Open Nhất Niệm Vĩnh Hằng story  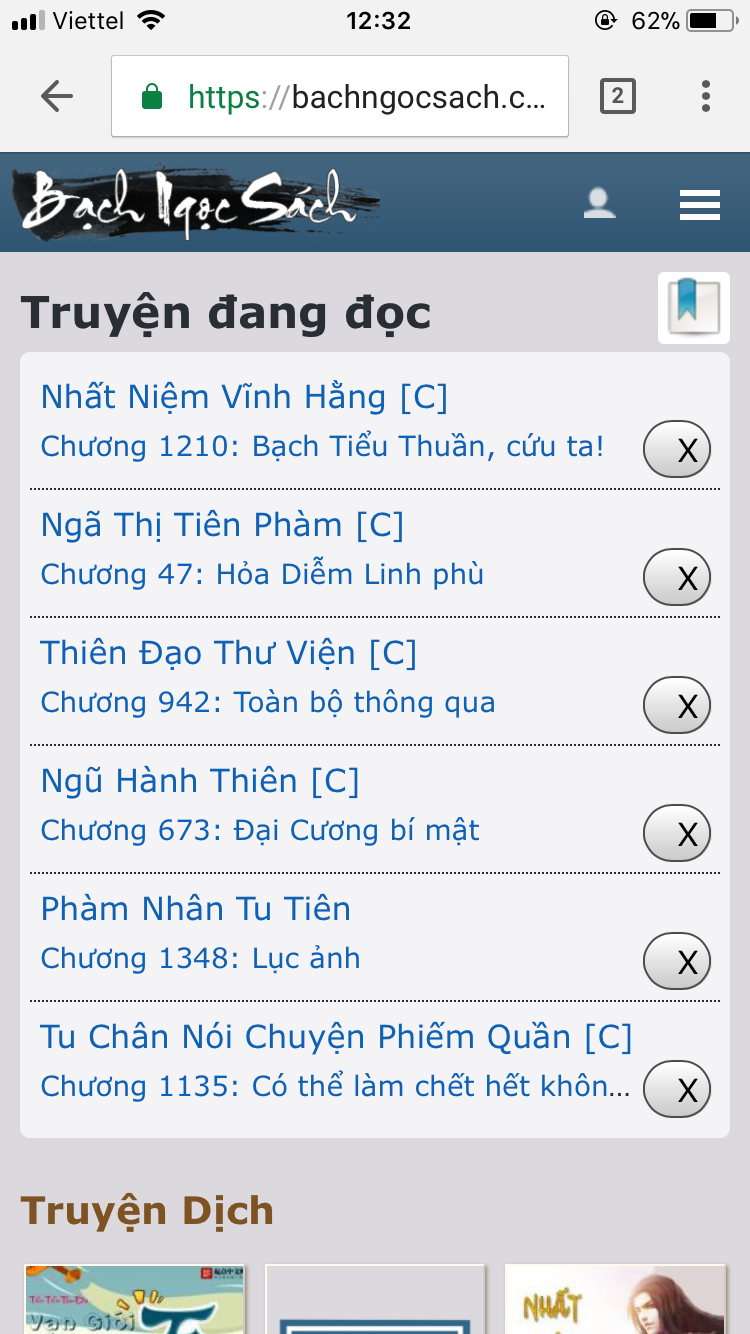coord(244,397)
